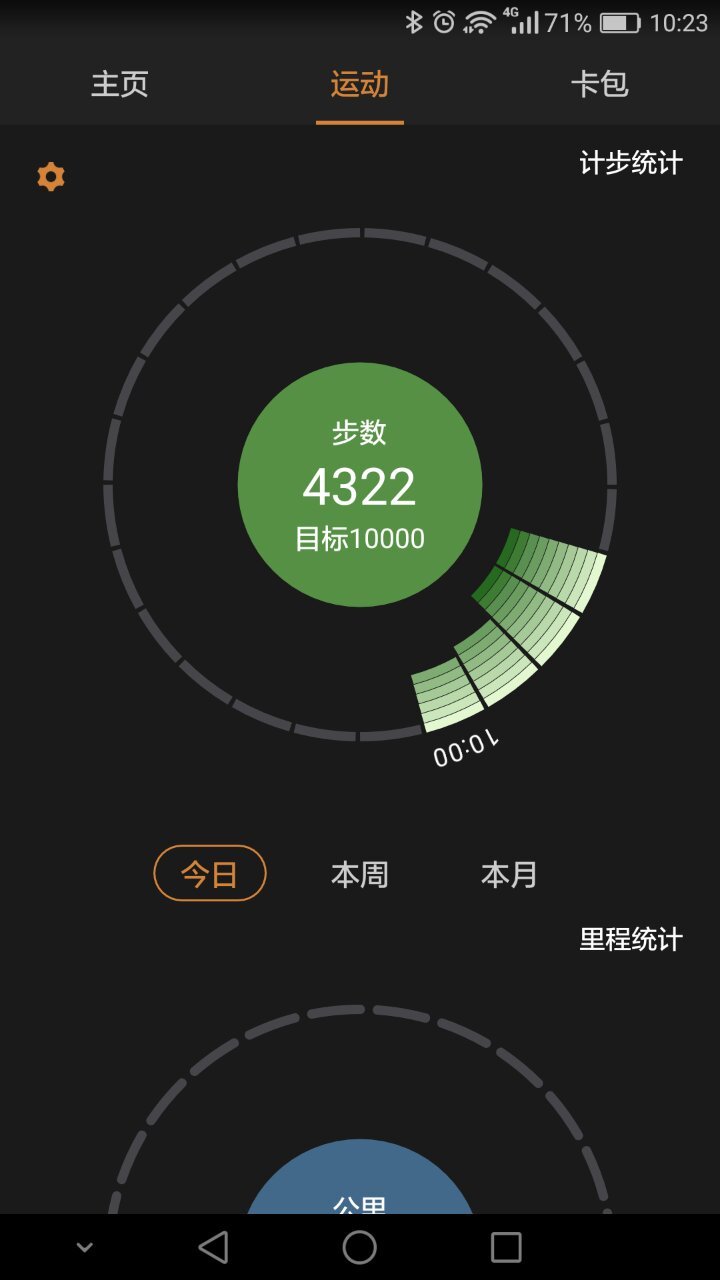Switch to the 卡包 tab
This screenshot has height=1280, width=720.
600,84
